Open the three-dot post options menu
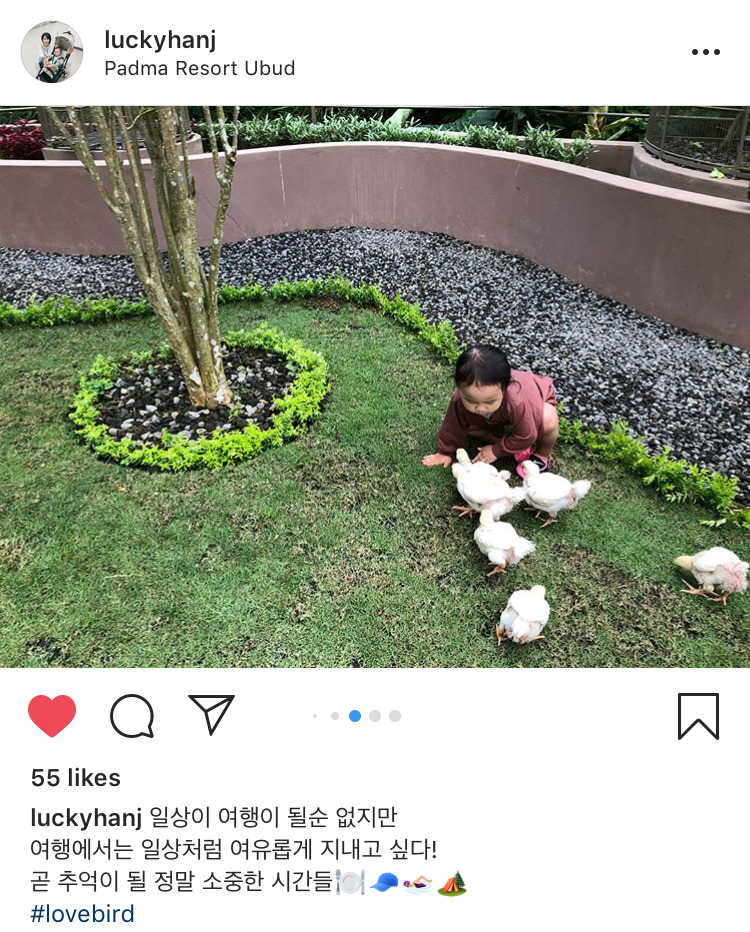 (x=705, y=52)
